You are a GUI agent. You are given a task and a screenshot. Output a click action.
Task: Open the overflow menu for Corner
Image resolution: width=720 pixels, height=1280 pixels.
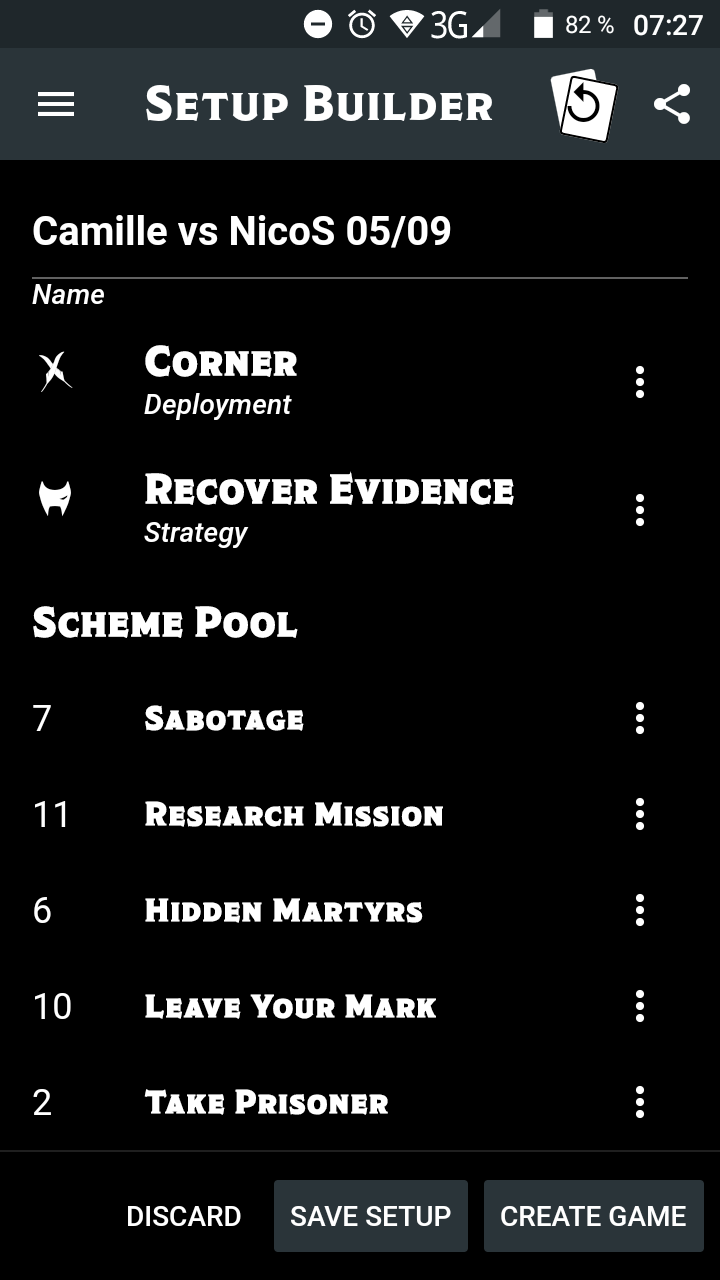click(x=639, y=383)
